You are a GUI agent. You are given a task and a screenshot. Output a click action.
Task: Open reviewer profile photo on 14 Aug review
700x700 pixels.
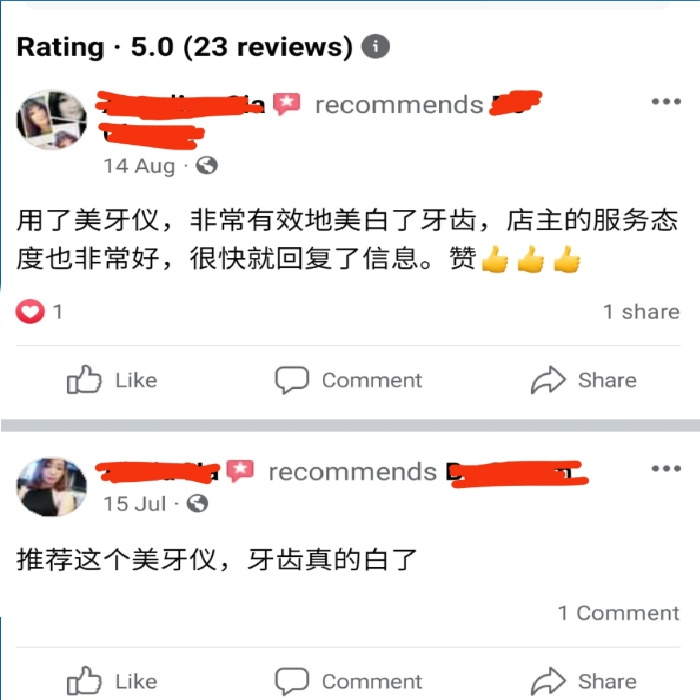click(x=52, y=121)
